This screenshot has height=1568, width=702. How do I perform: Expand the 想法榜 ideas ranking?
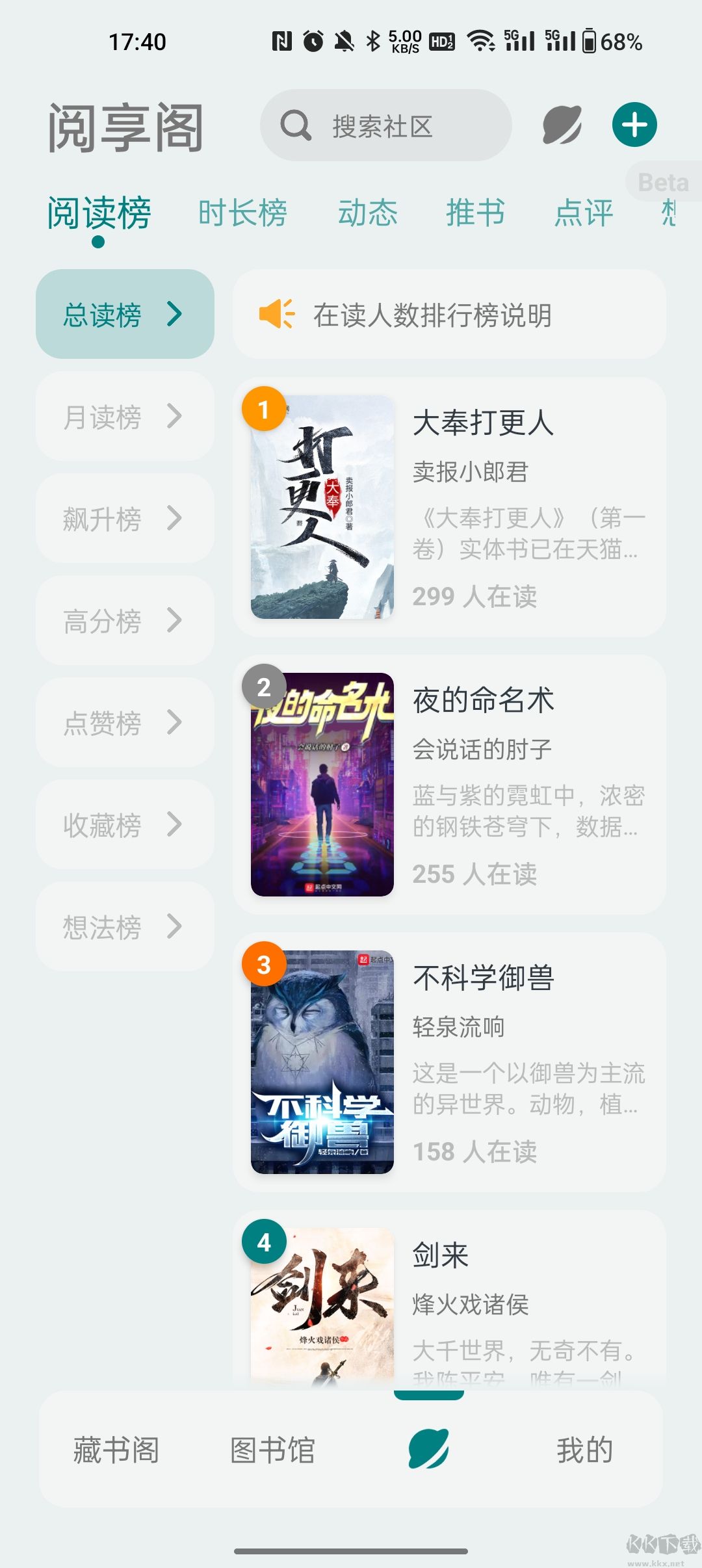point(124,927)
